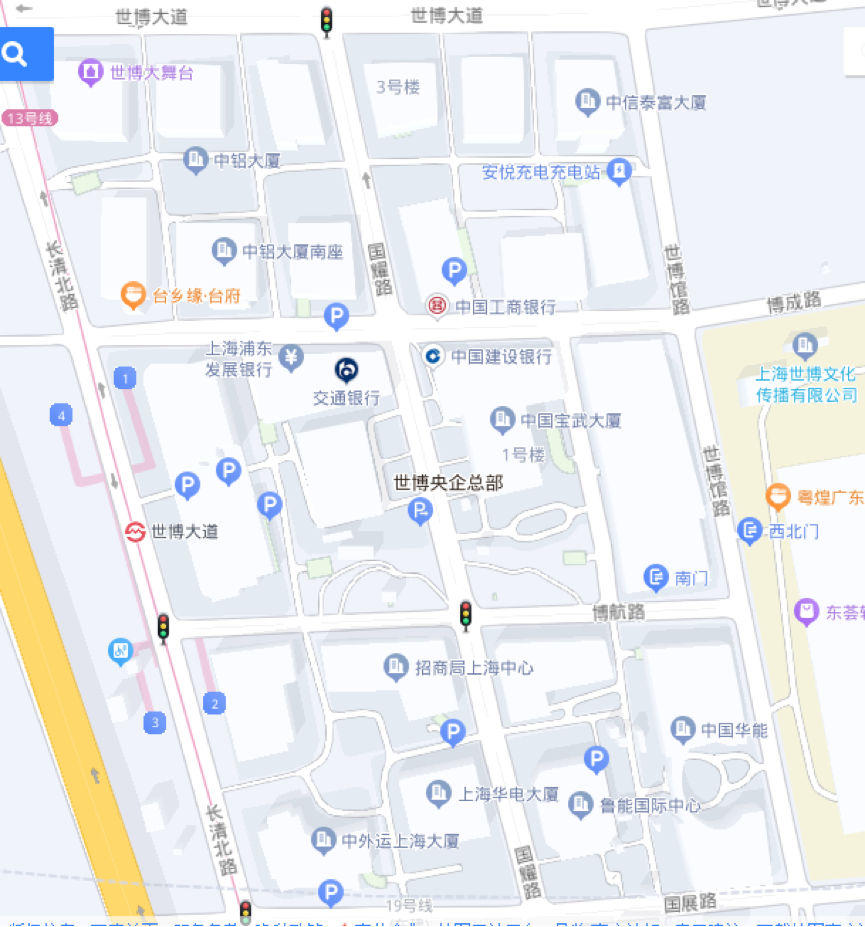Tap the 上海浦东发展银行 marker
The height and width of the screenshot is (927, 865).
point(291,357)
